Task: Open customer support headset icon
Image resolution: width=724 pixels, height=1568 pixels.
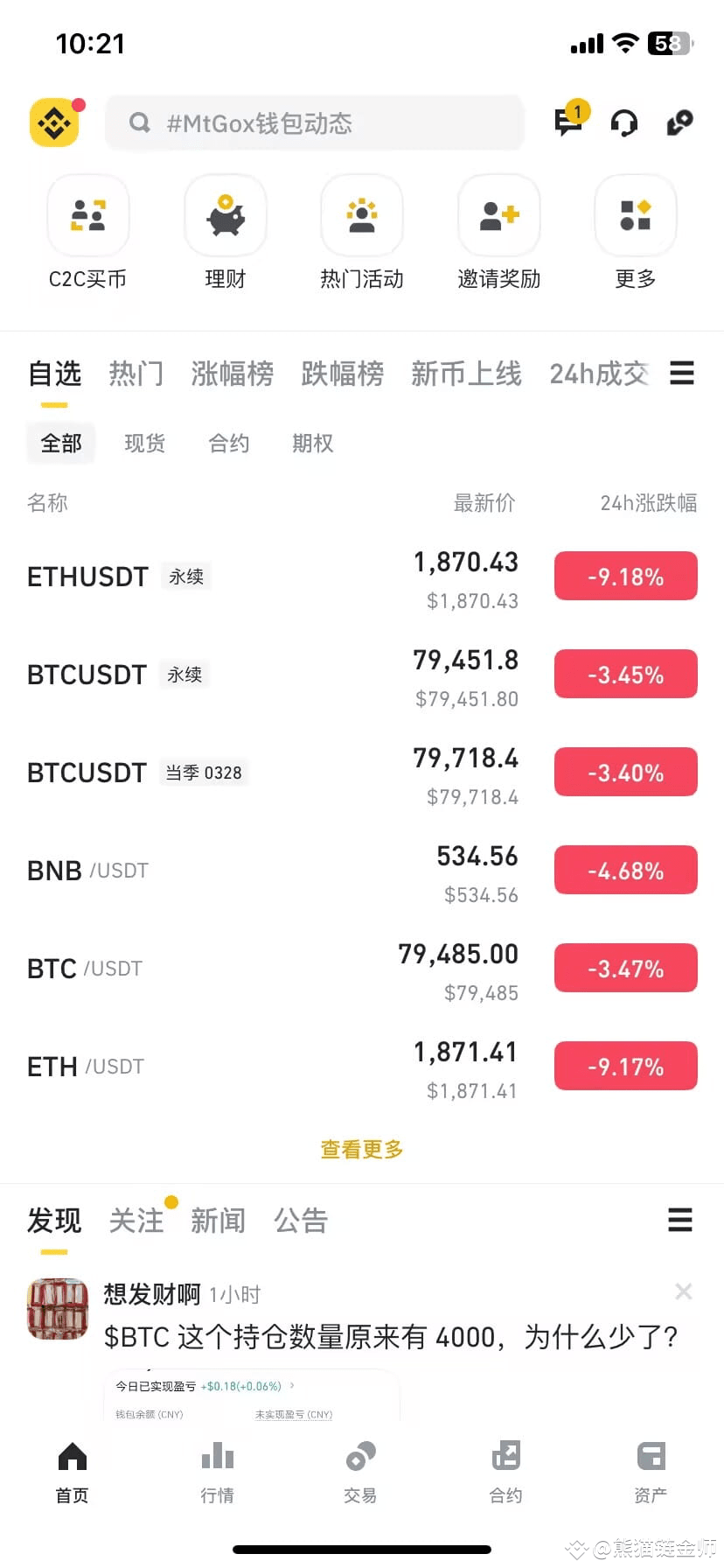Action: pos(624,123)
